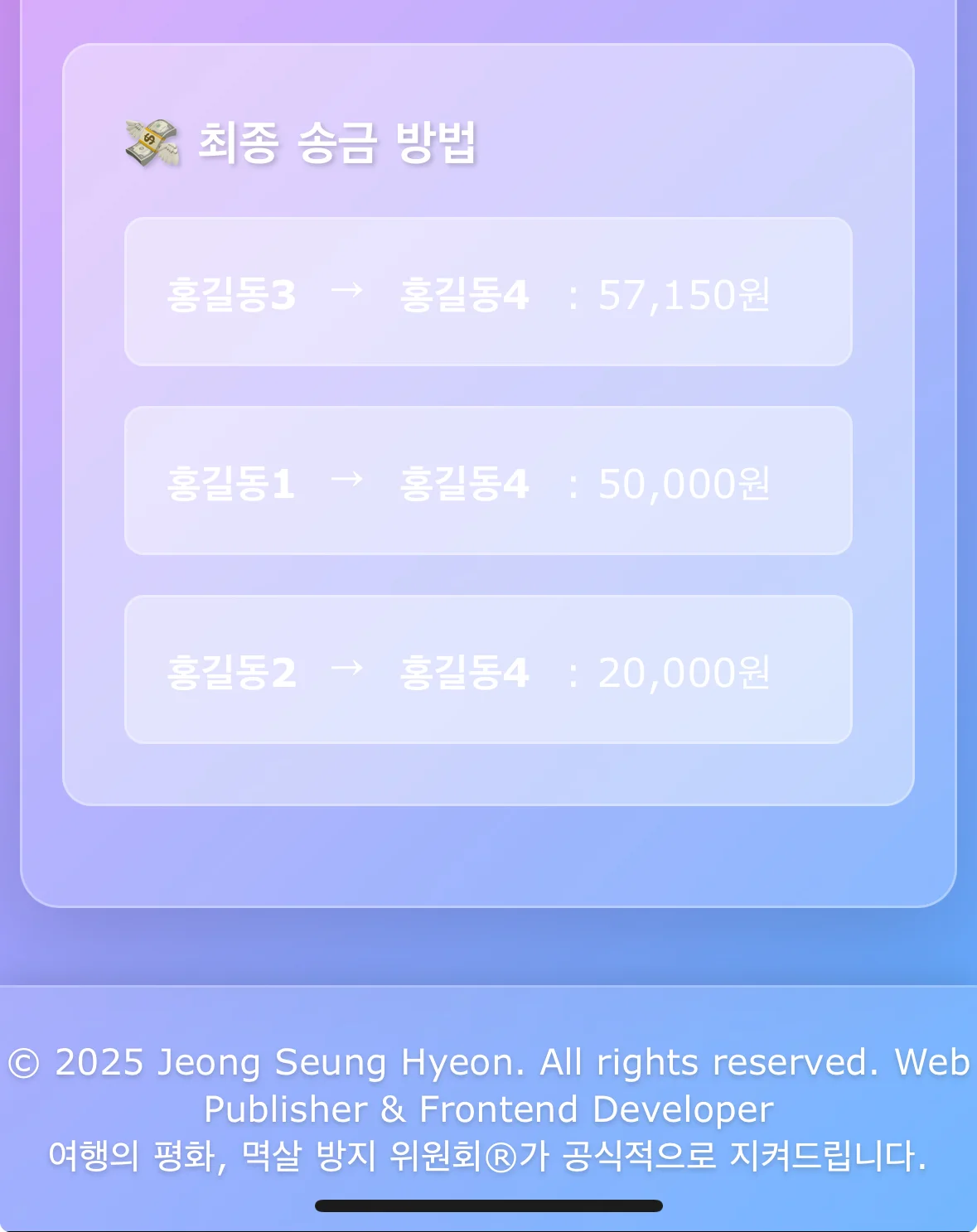Tap the home indicator bar at bottom
This screenshot has width=977, height=1232.
click(x=488, y=1205)
